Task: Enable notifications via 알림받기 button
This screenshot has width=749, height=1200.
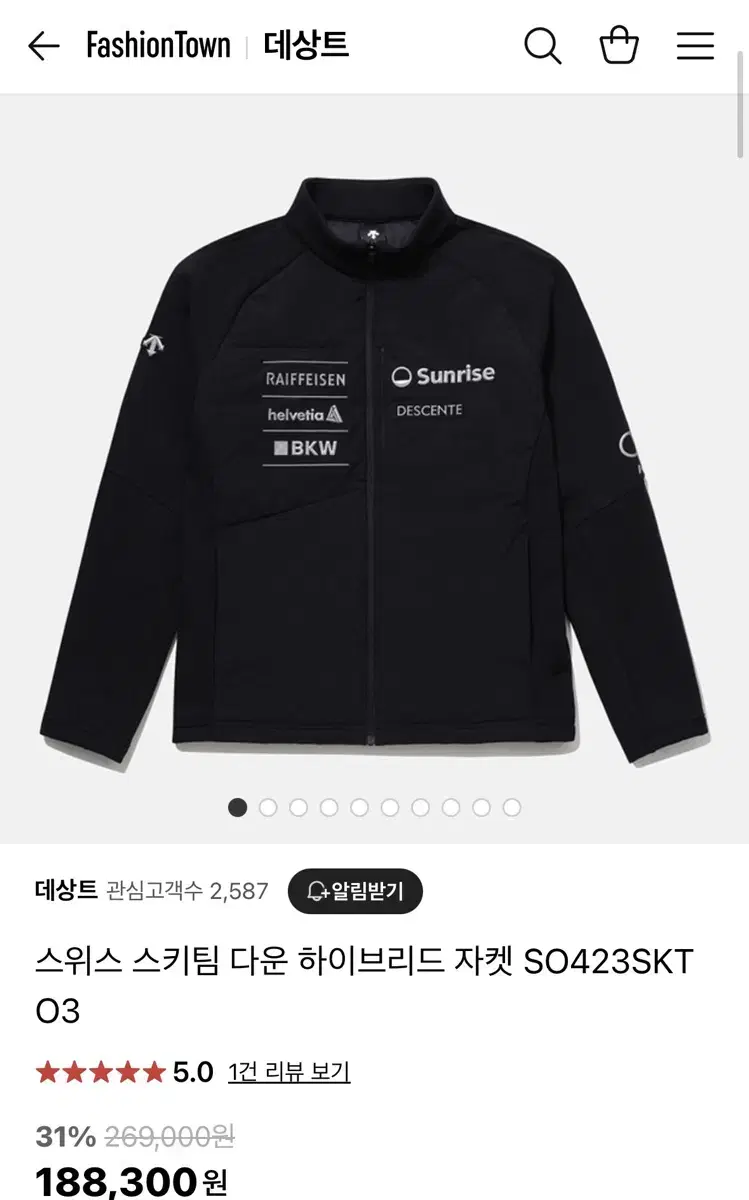Action: coord(354,890)
